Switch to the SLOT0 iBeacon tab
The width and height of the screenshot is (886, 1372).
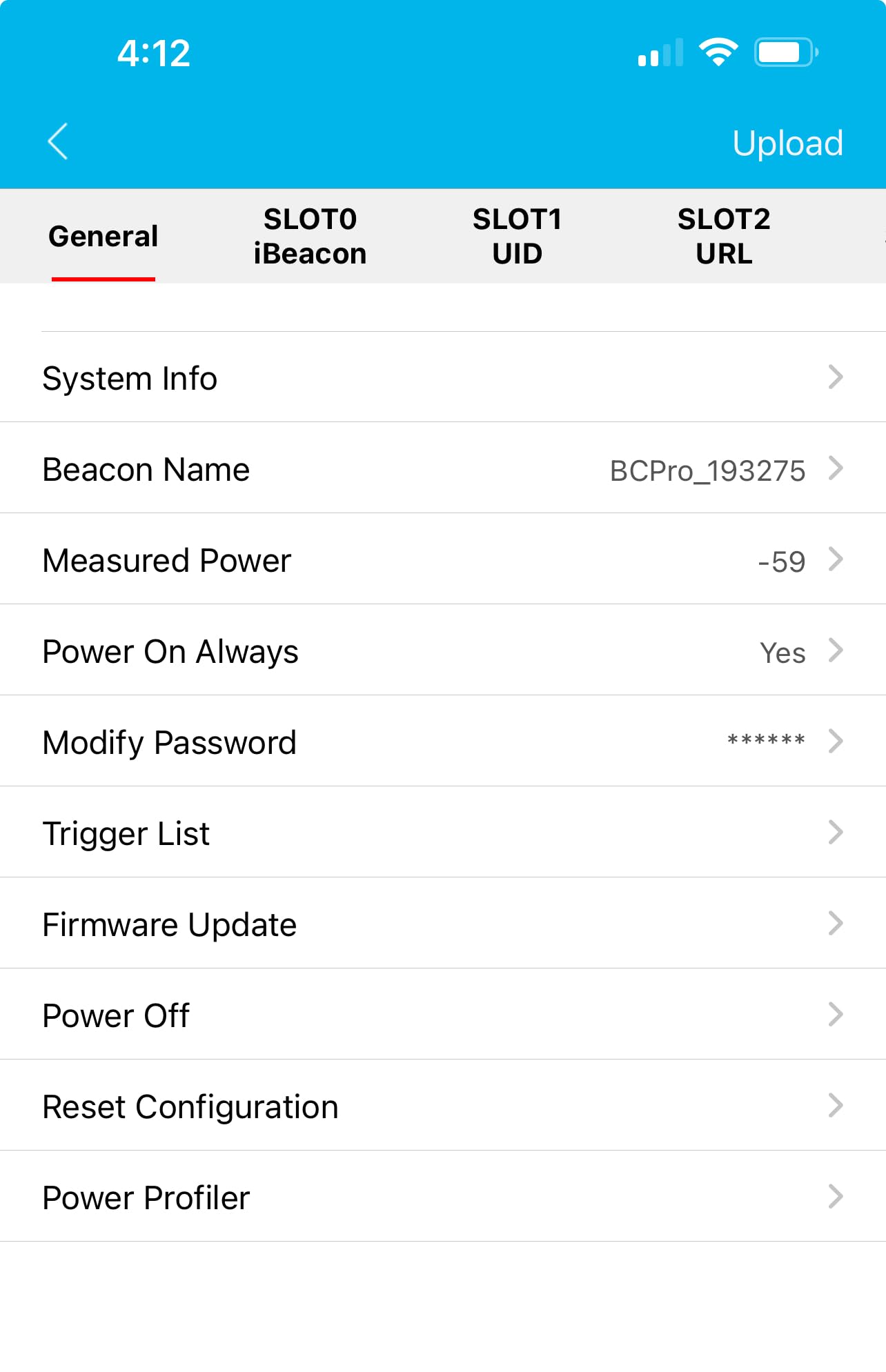pos(310,237)
